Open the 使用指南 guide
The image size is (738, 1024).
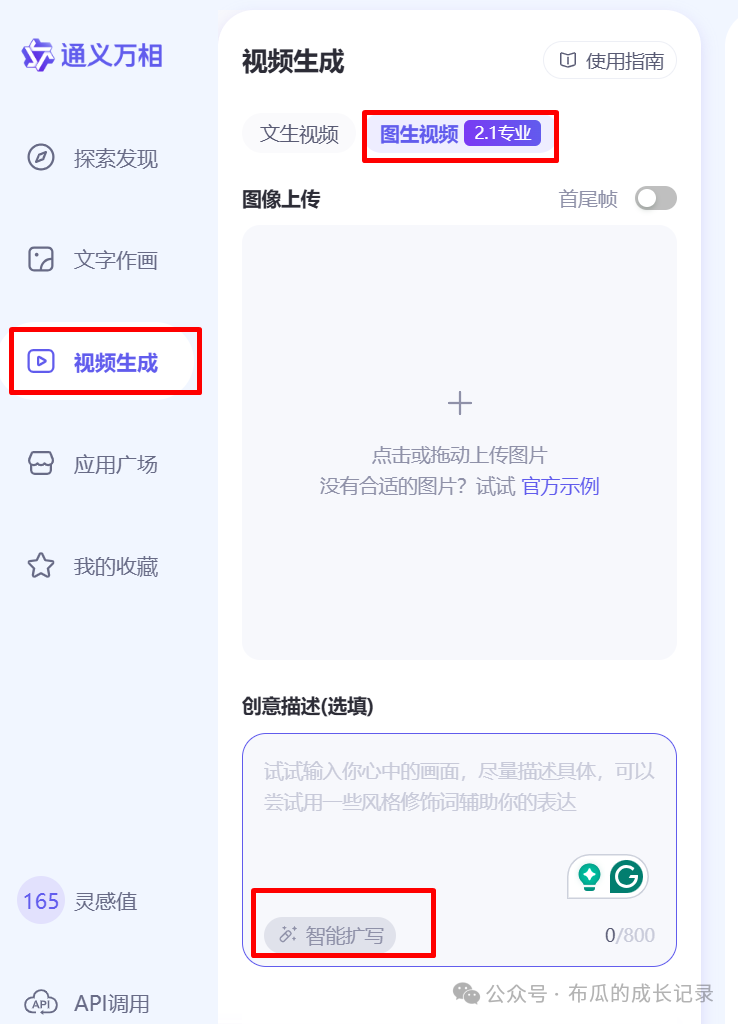pyautogui.click(x=610, y=61)
